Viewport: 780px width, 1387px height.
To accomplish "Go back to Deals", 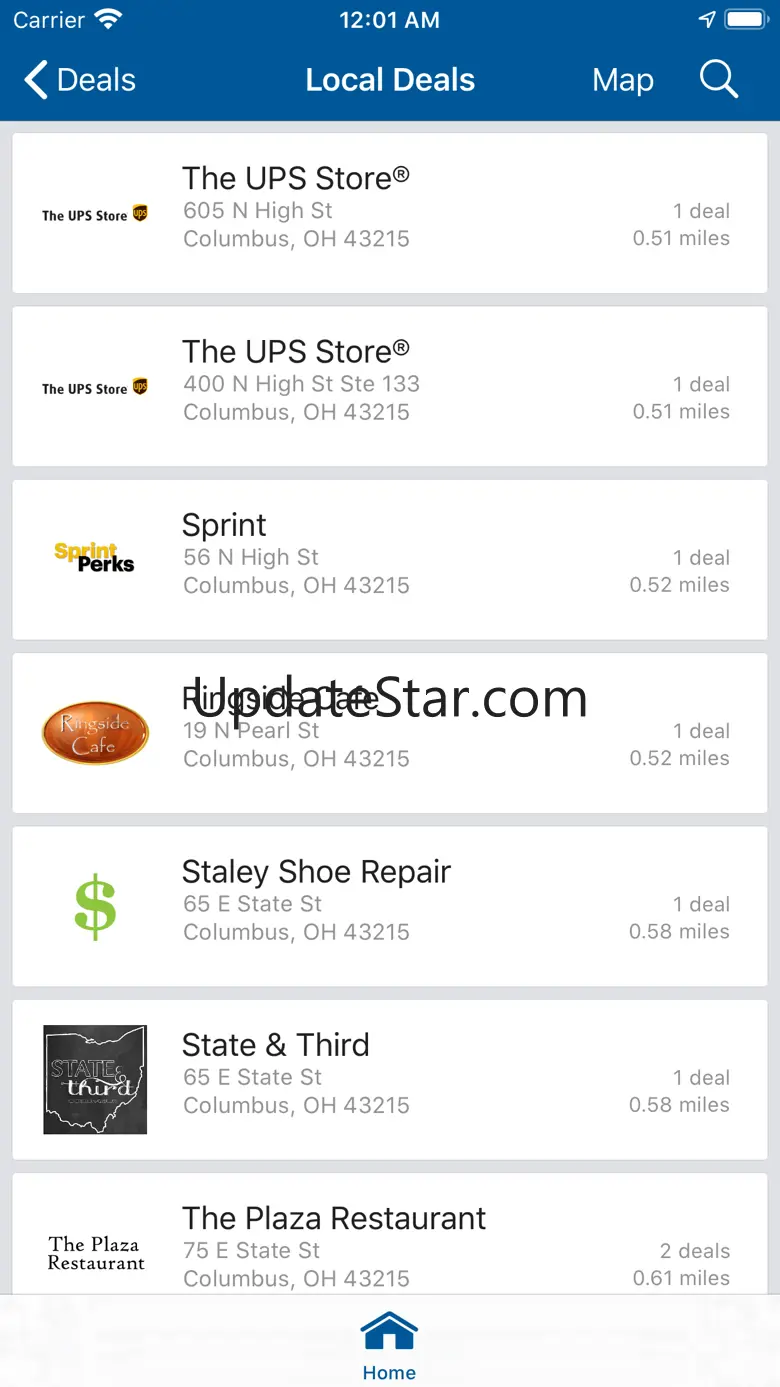I will 80,80.
